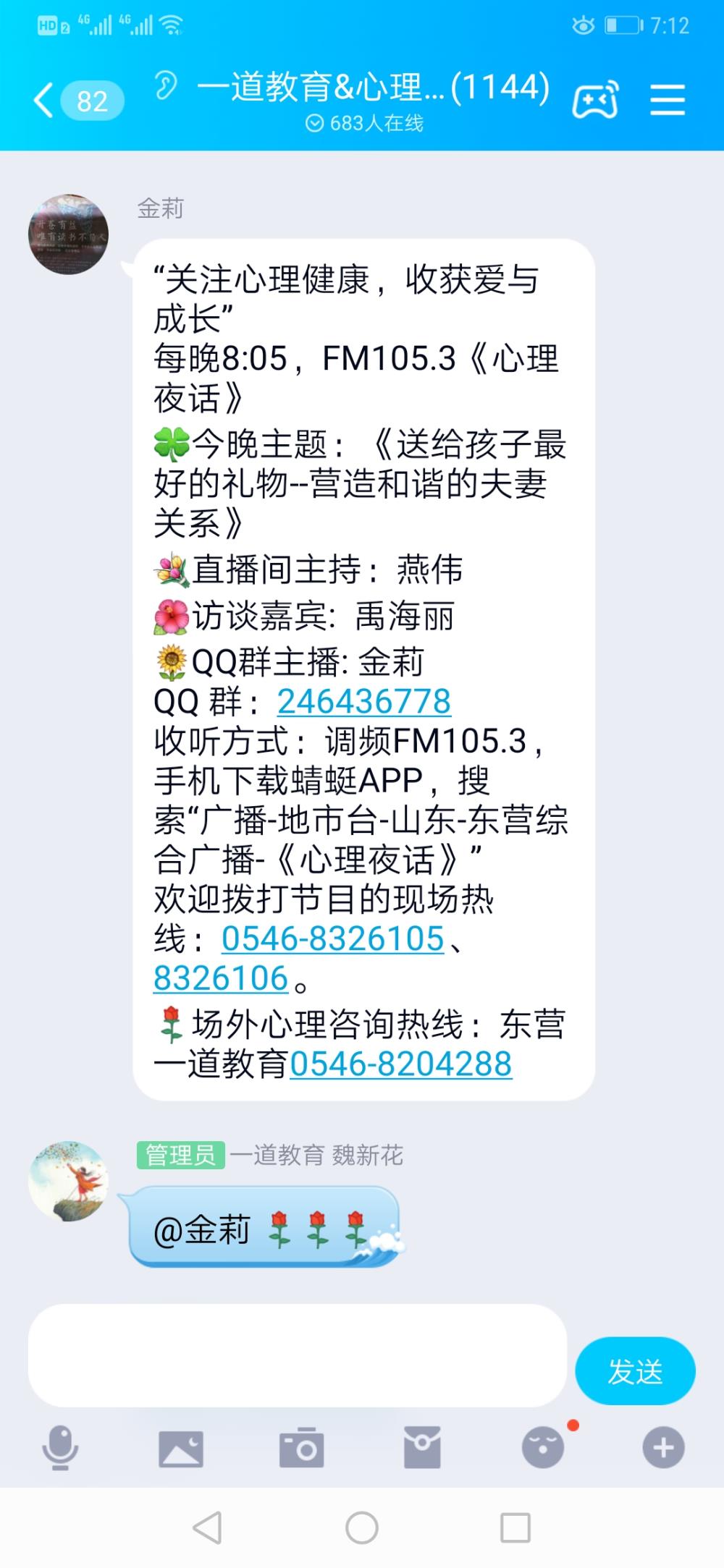The image size is (724, 1568).
Task: Open 金莉's profile avatar
Action: coord(68,234)
